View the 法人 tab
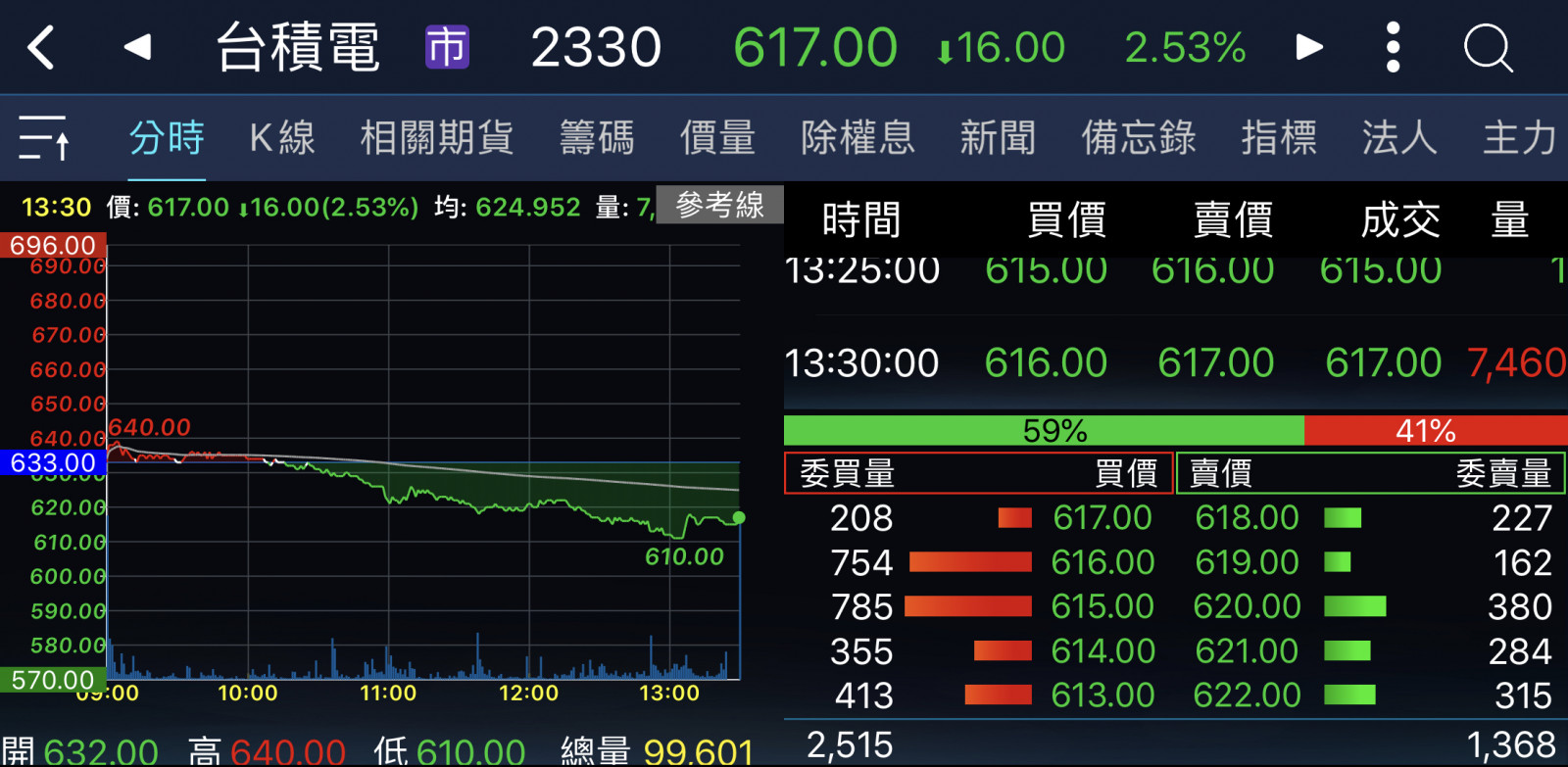Screen dimensions: 1568x767 coord(1398,137)
